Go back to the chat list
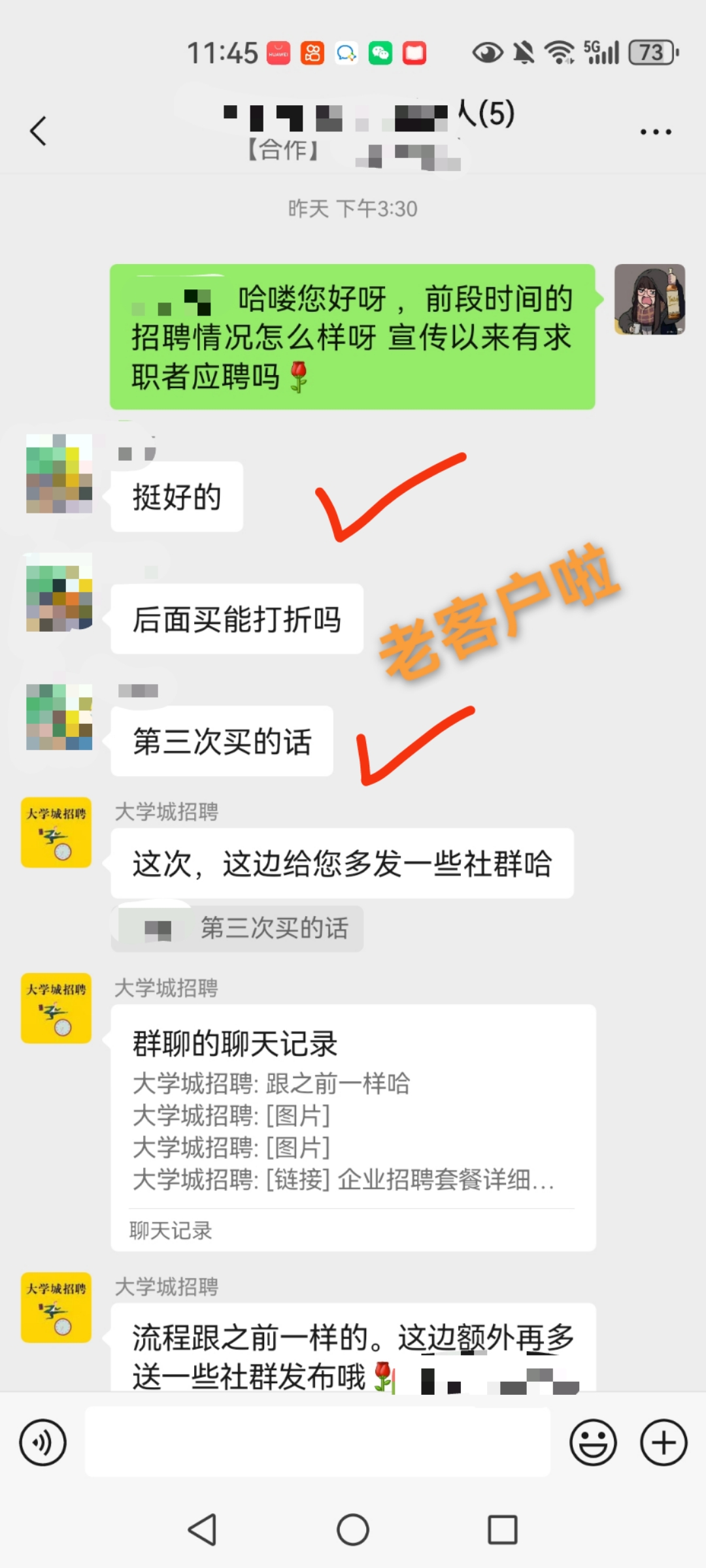The width and height of the screenshot is (706, 1568). [x=38, y=131]
